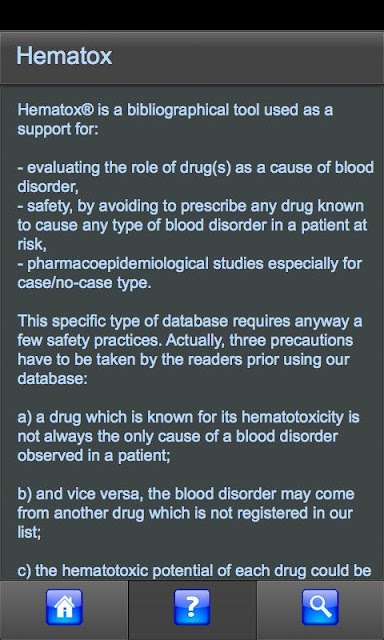Open the help question mark tab
384x640 pixels.
tap(192, 607)
